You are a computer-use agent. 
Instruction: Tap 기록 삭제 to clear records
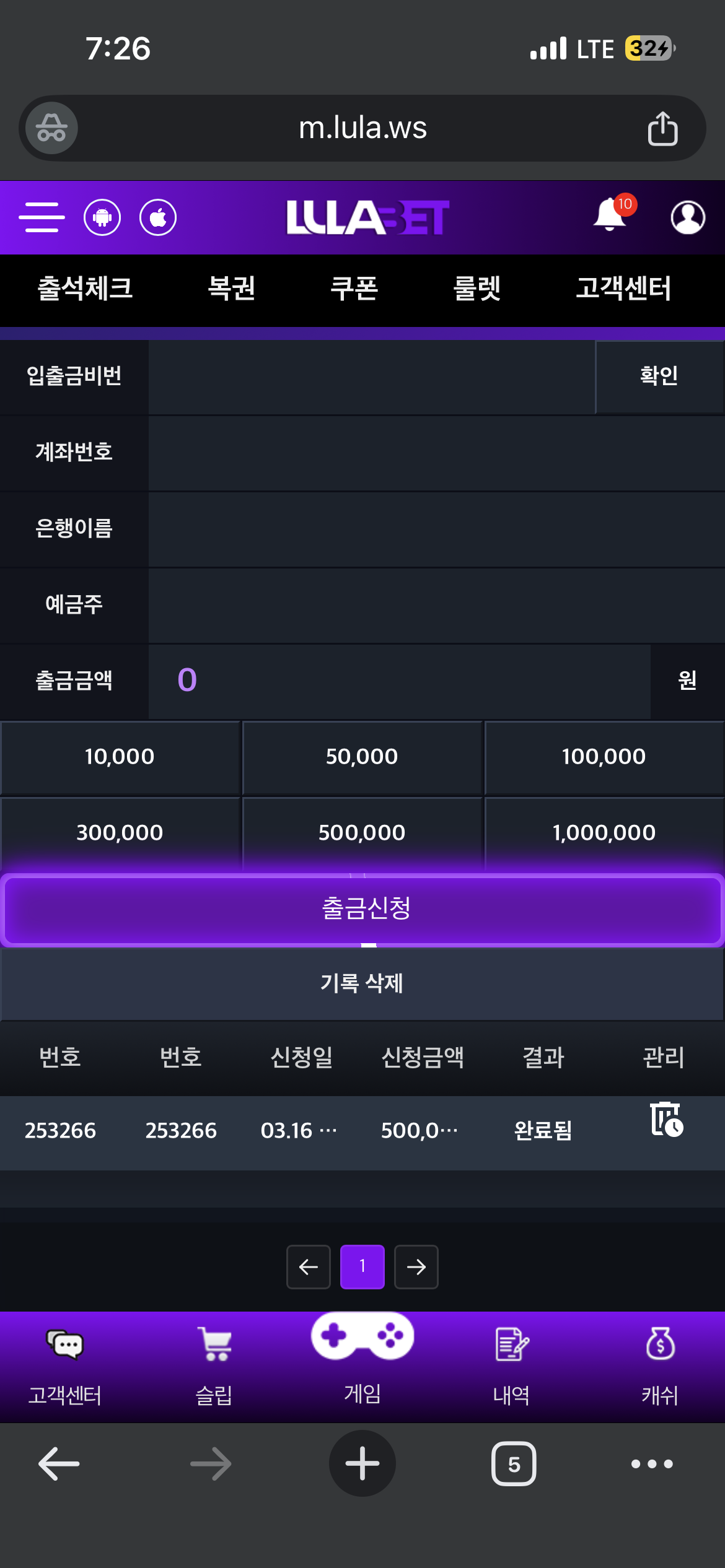click(x=362, y=983)
